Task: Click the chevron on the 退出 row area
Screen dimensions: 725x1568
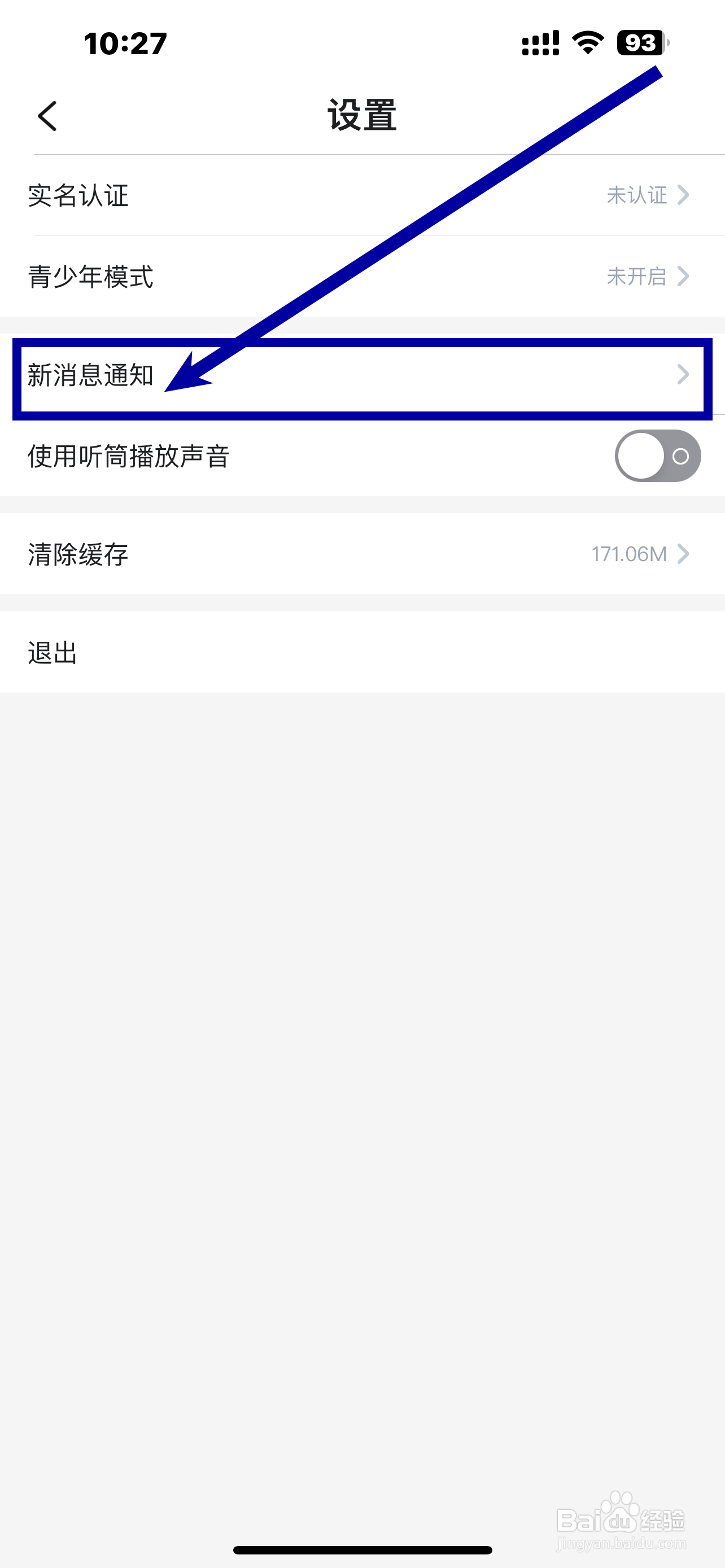Action: point(684,652)
